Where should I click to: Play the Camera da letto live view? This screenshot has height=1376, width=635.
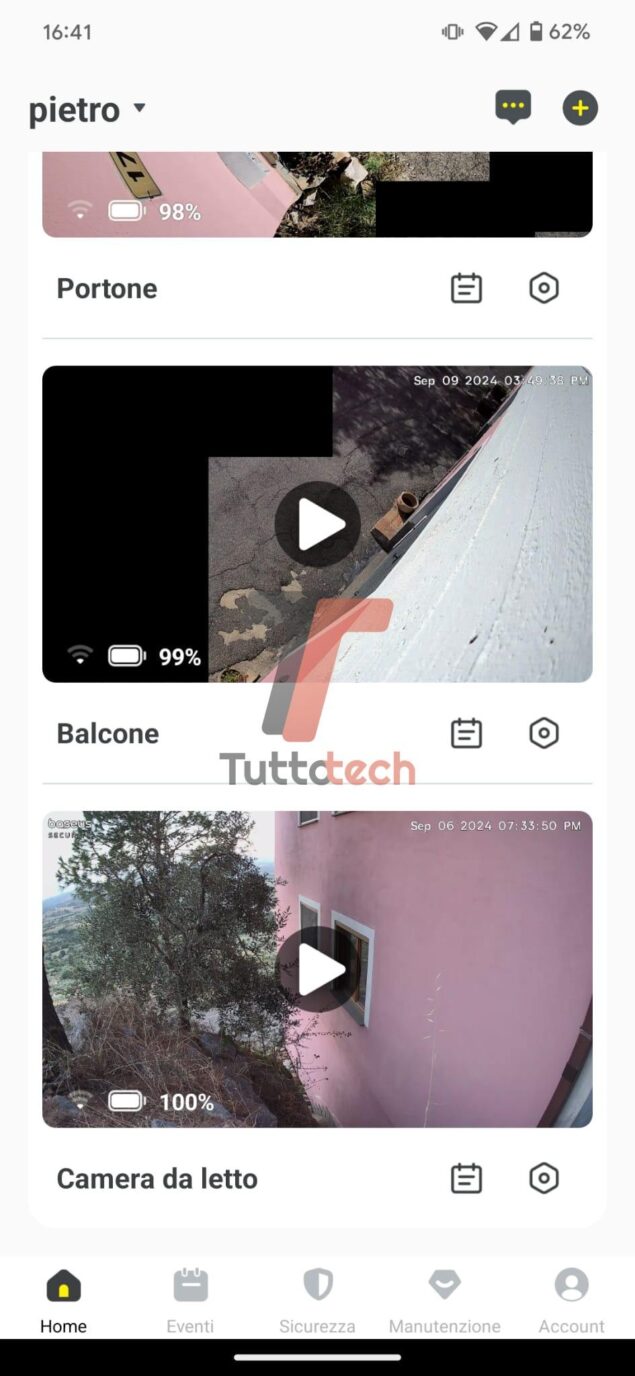tap(317, 969)
